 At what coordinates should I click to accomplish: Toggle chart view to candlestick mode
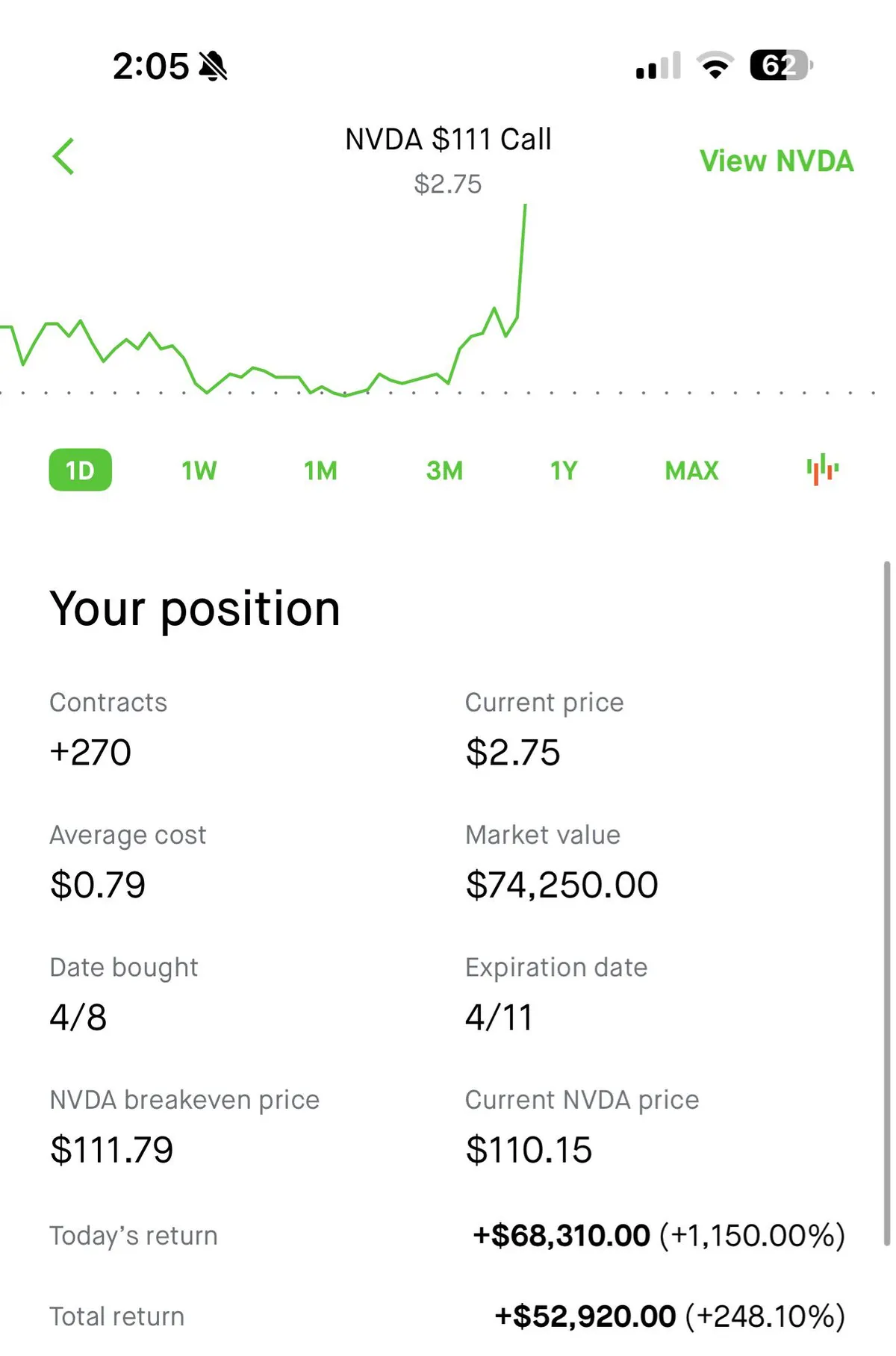[x=822, y=470]
